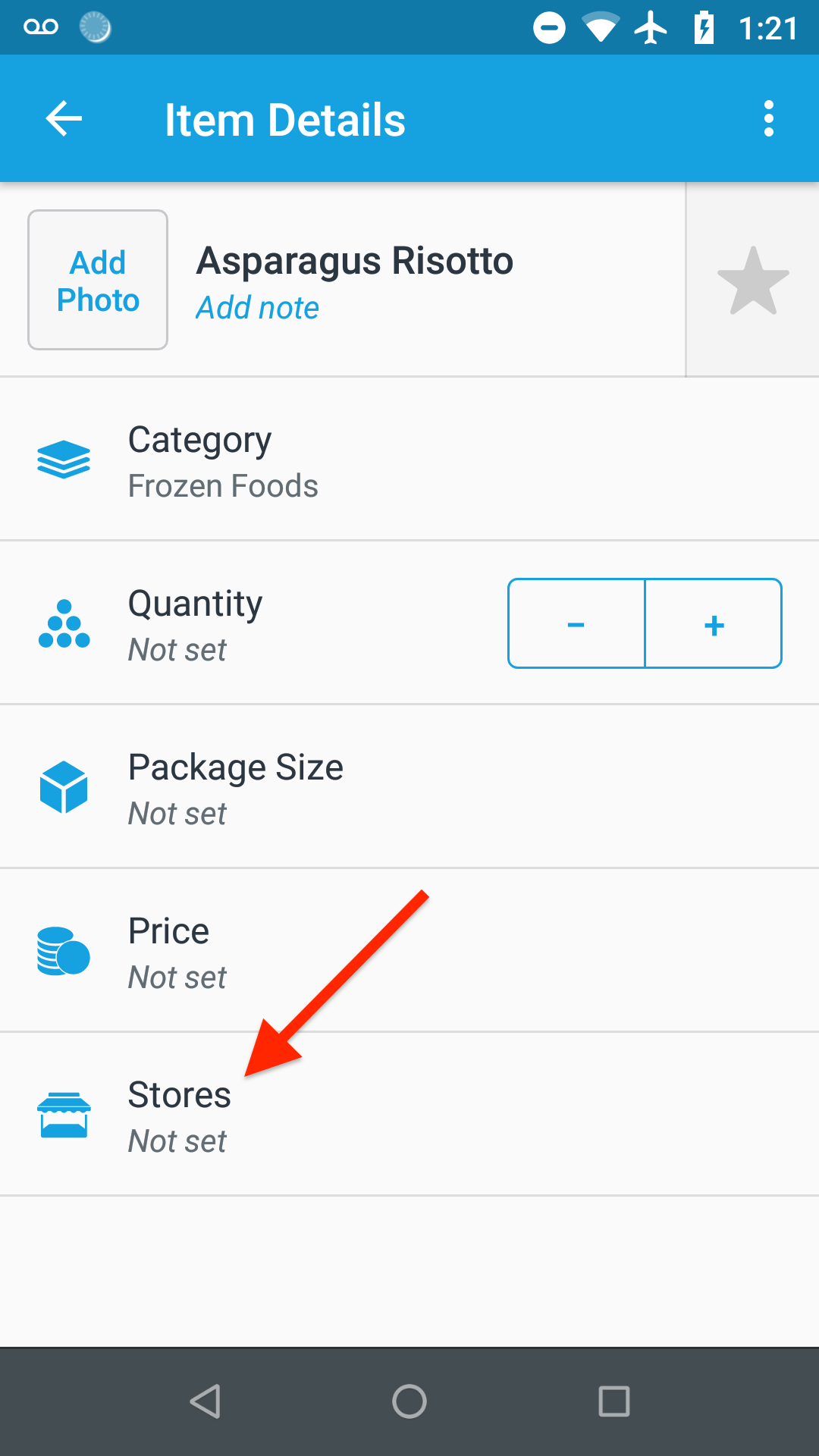Image resolution: width=819 pixels, height=1456 pixels.
Task: Open recent apps from navigation bar
Action: point(614,1401)
